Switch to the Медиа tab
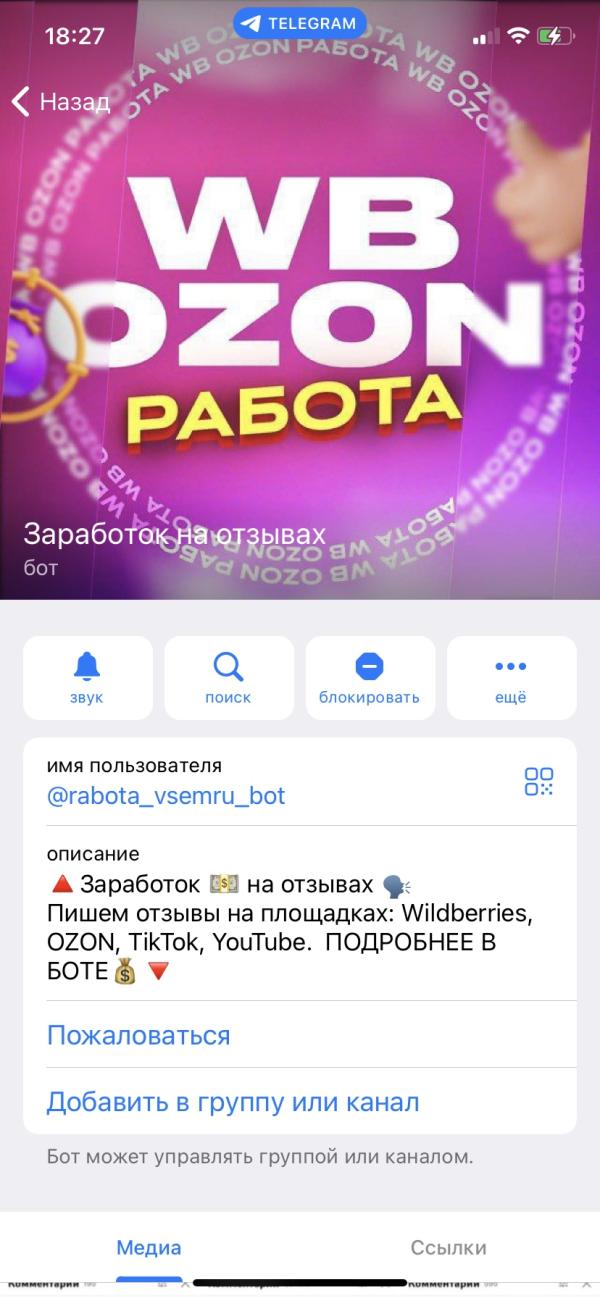This screenshot has width=600, height=1297. tap(149, 1247)
